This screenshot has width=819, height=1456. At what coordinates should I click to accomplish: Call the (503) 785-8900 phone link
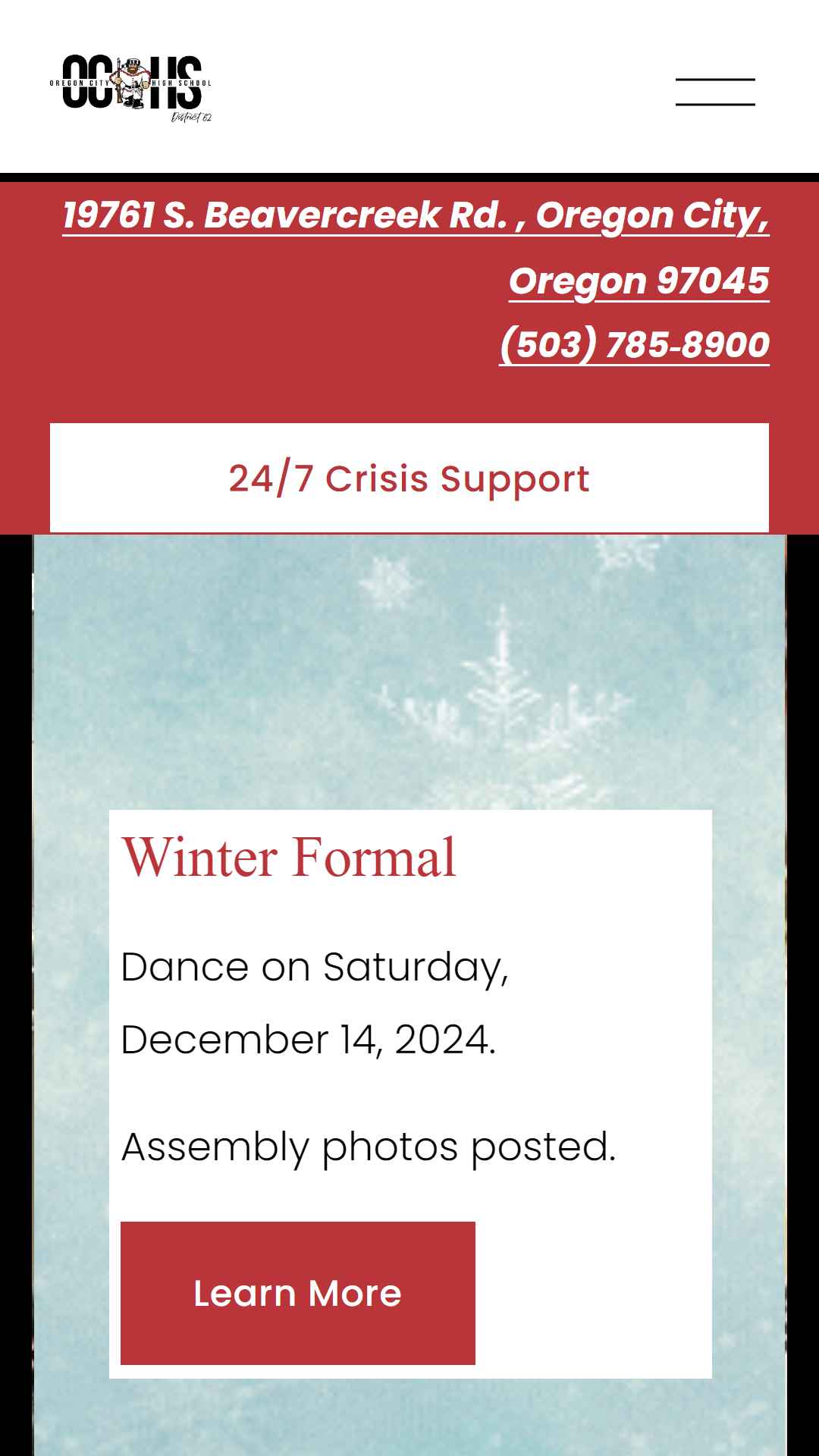pos(634,345)
